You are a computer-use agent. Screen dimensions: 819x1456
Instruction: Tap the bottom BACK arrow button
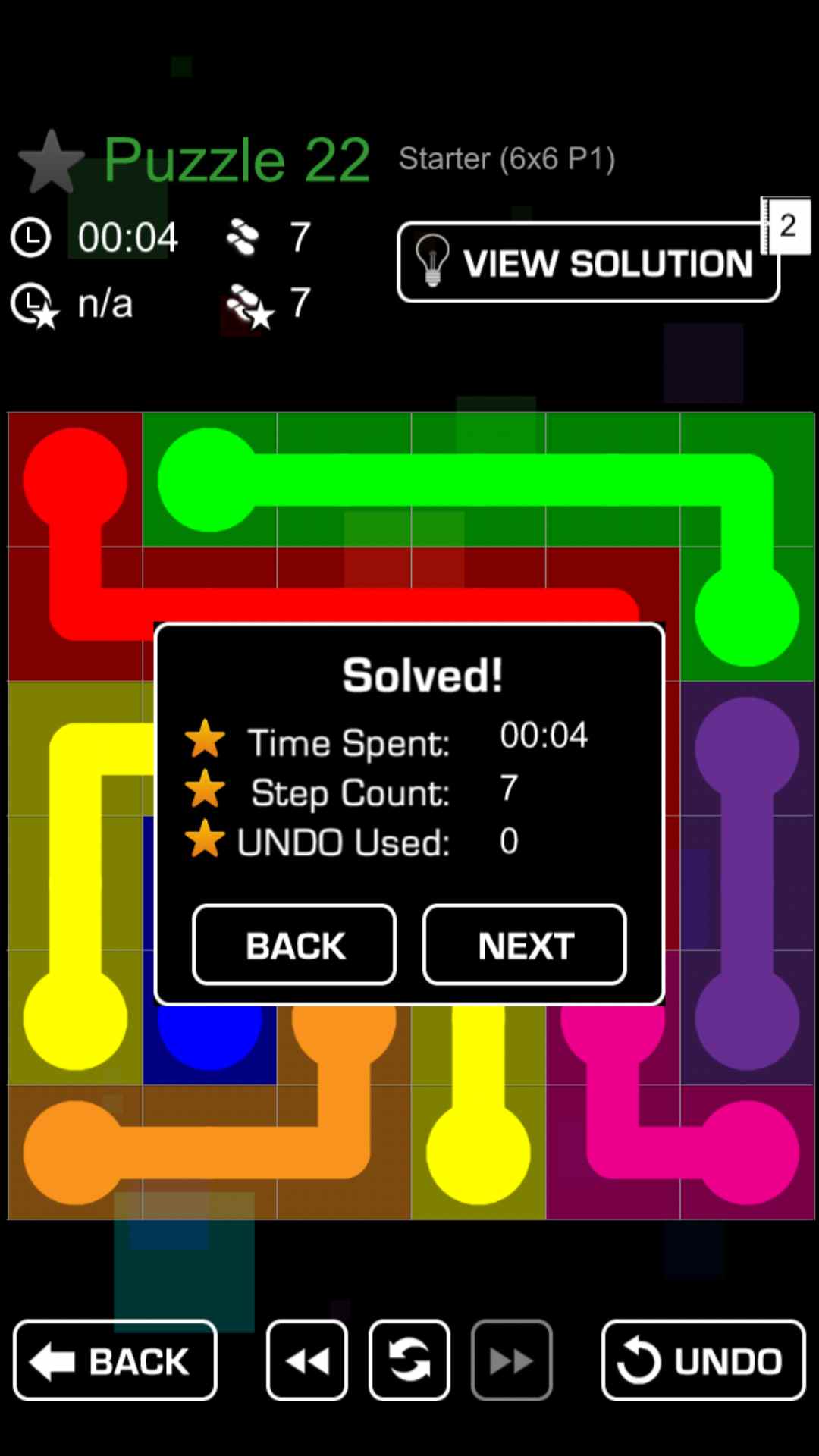click(115, 1360)
